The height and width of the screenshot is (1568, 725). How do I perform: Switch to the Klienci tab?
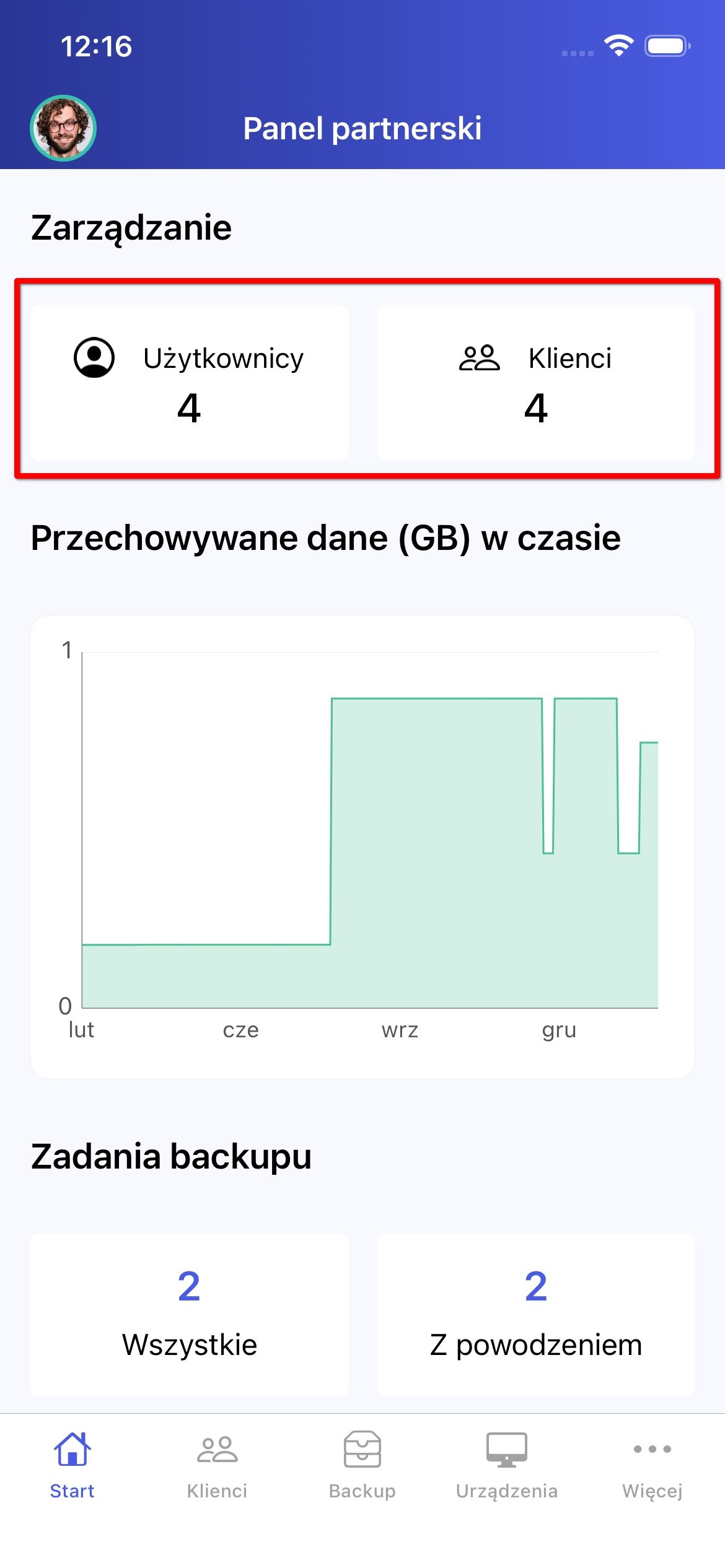tap(217, 1465)
